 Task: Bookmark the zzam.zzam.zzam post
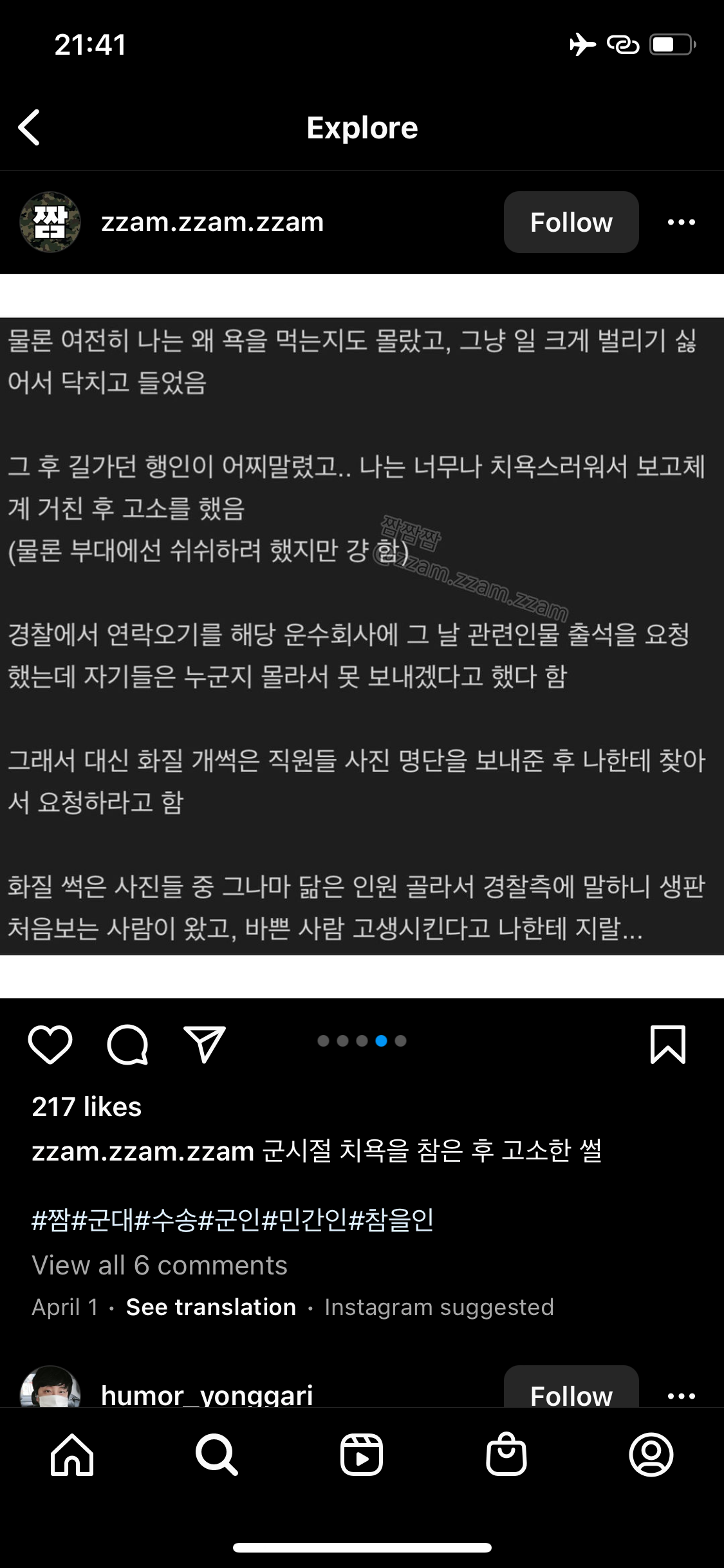667,1044
